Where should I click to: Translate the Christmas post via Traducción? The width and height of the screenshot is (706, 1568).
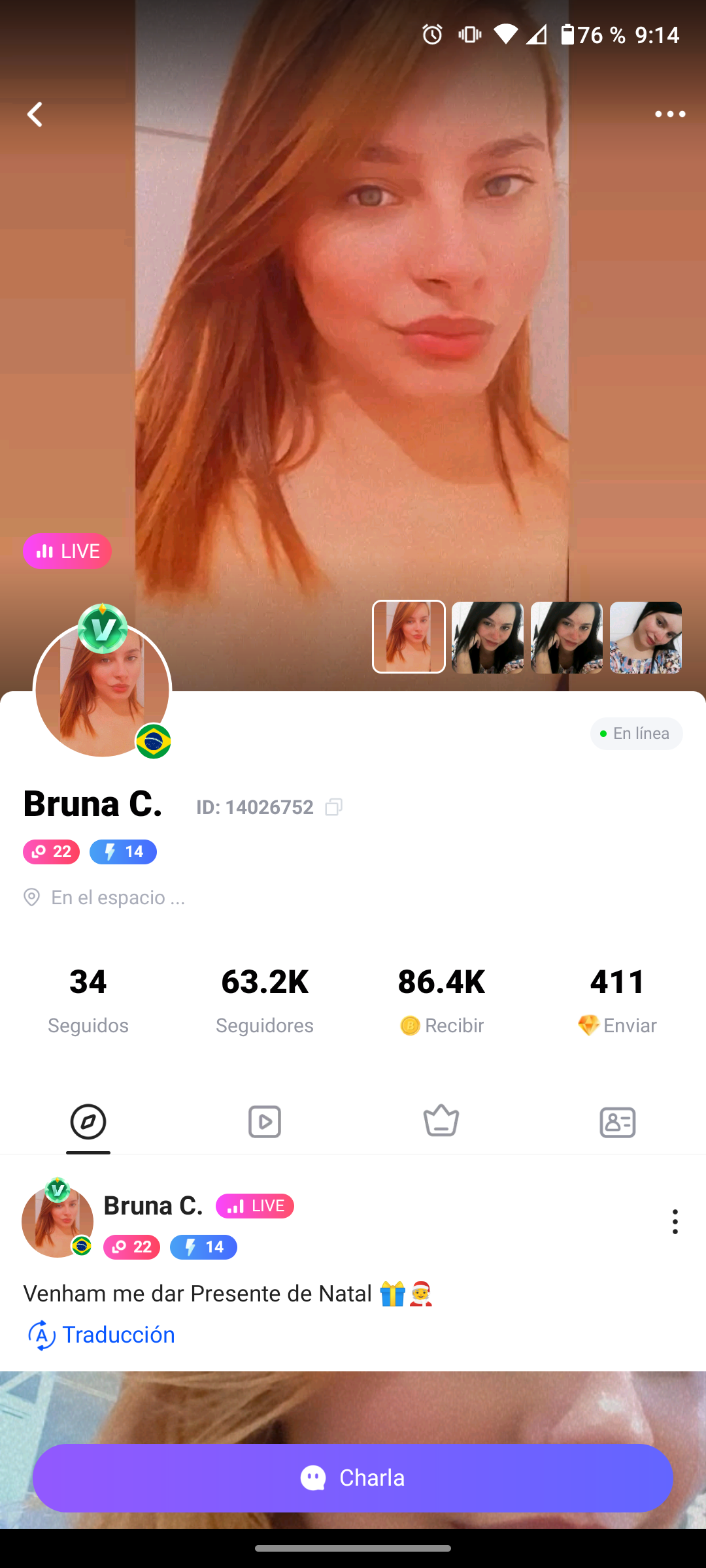point(118,1335)
